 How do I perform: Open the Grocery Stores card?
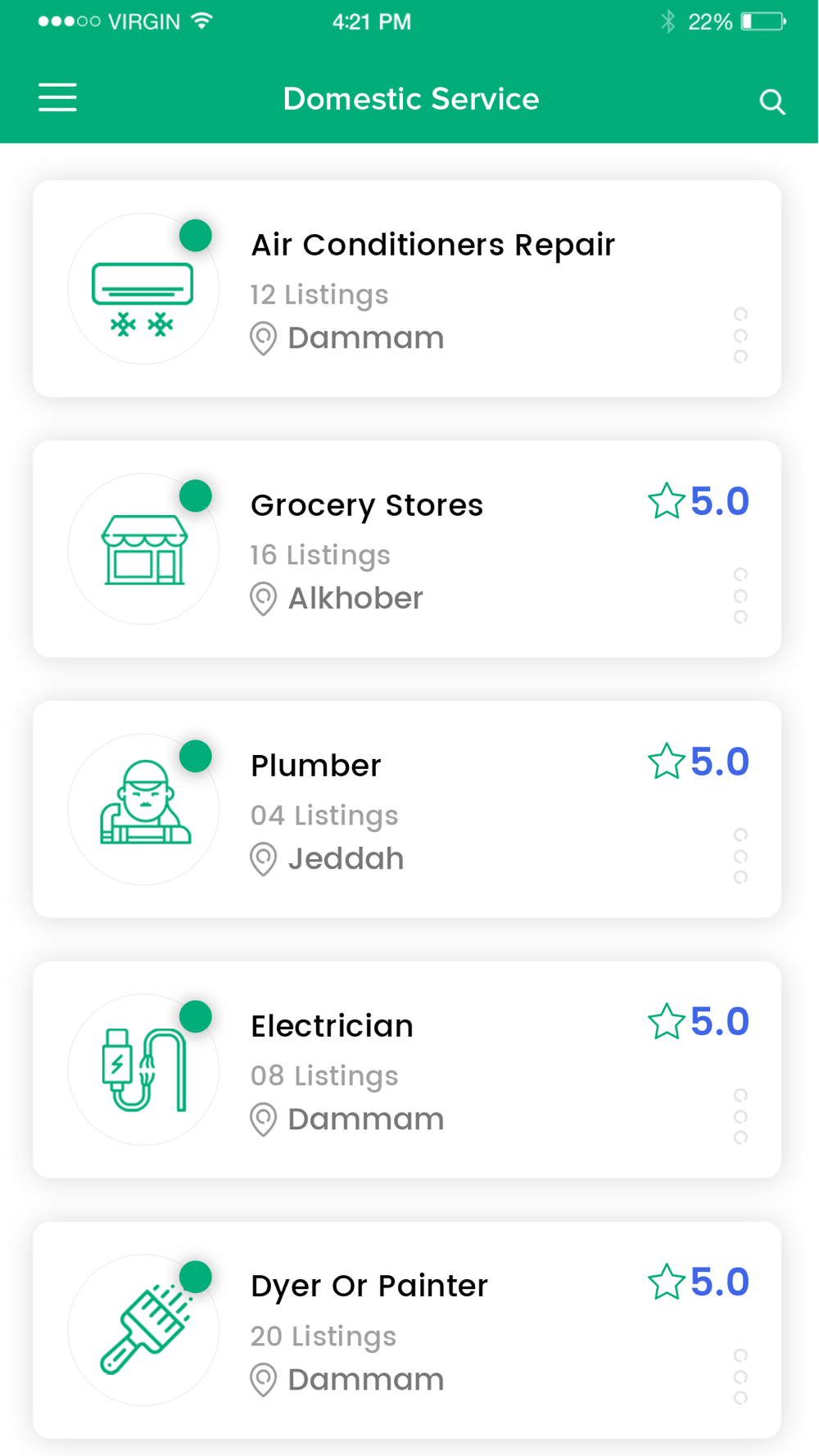click(407, 549)
